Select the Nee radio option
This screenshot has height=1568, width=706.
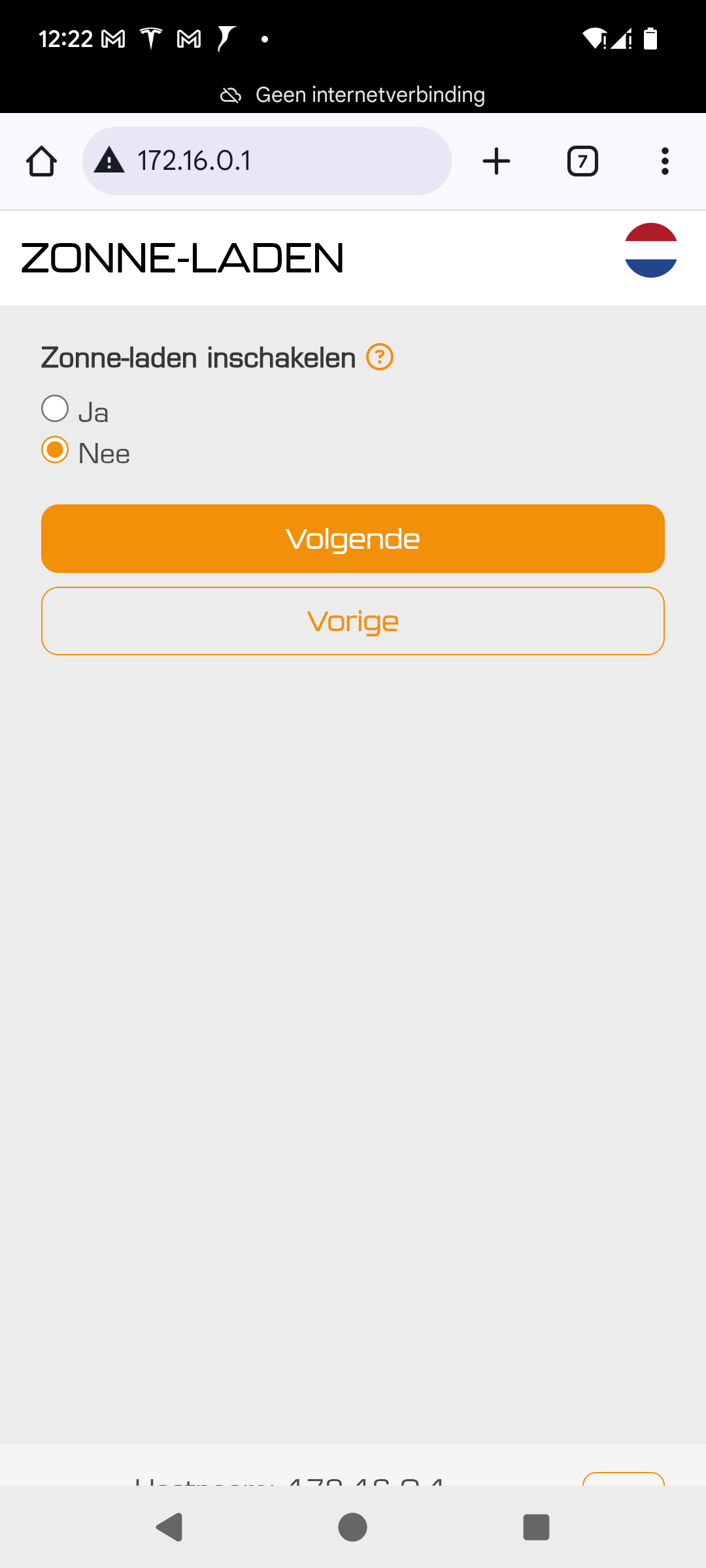pyautogui.click(x=55, y=451)
